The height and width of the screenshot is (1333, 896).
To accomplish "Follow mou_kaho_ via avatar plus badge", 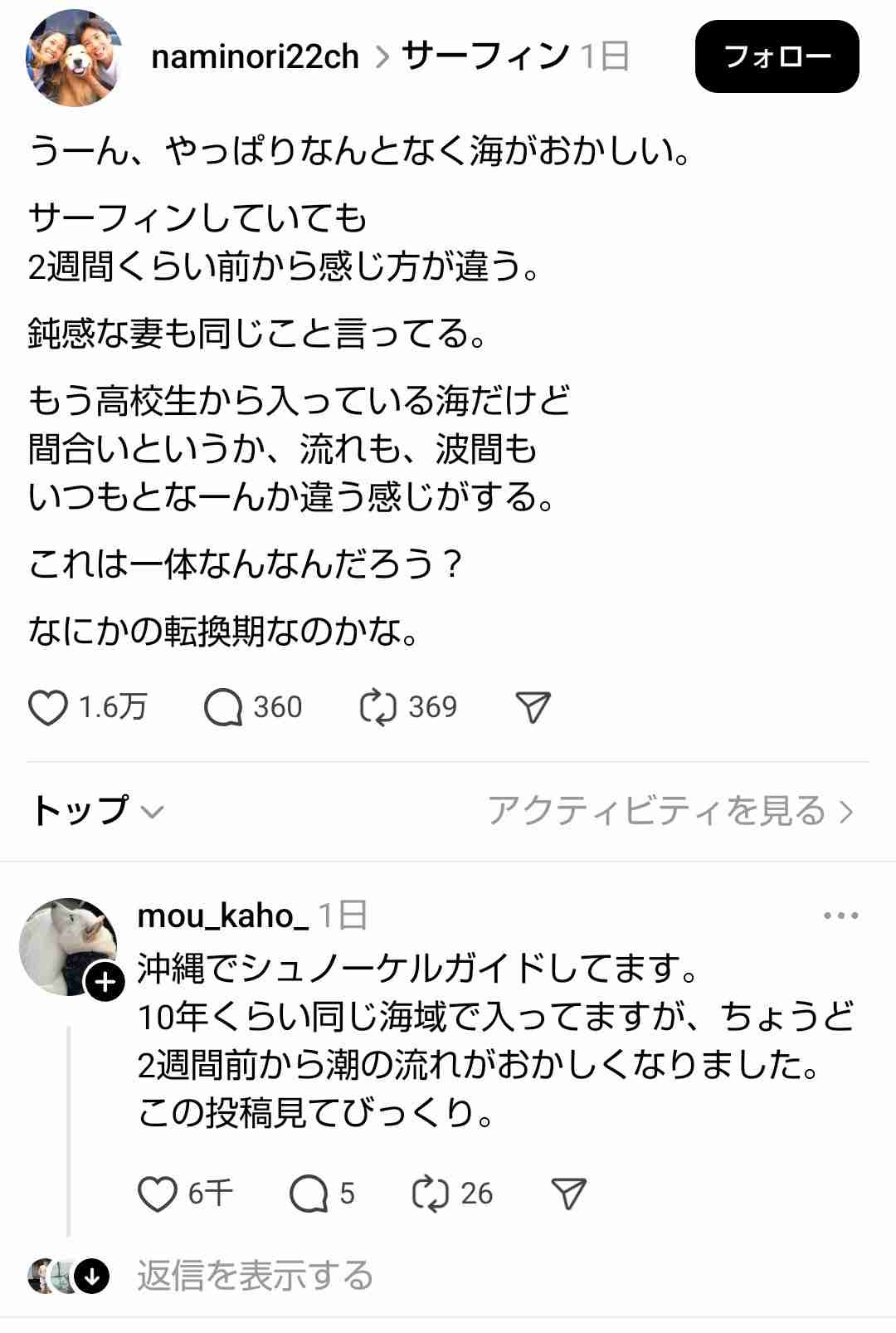I will pos(105,983).
